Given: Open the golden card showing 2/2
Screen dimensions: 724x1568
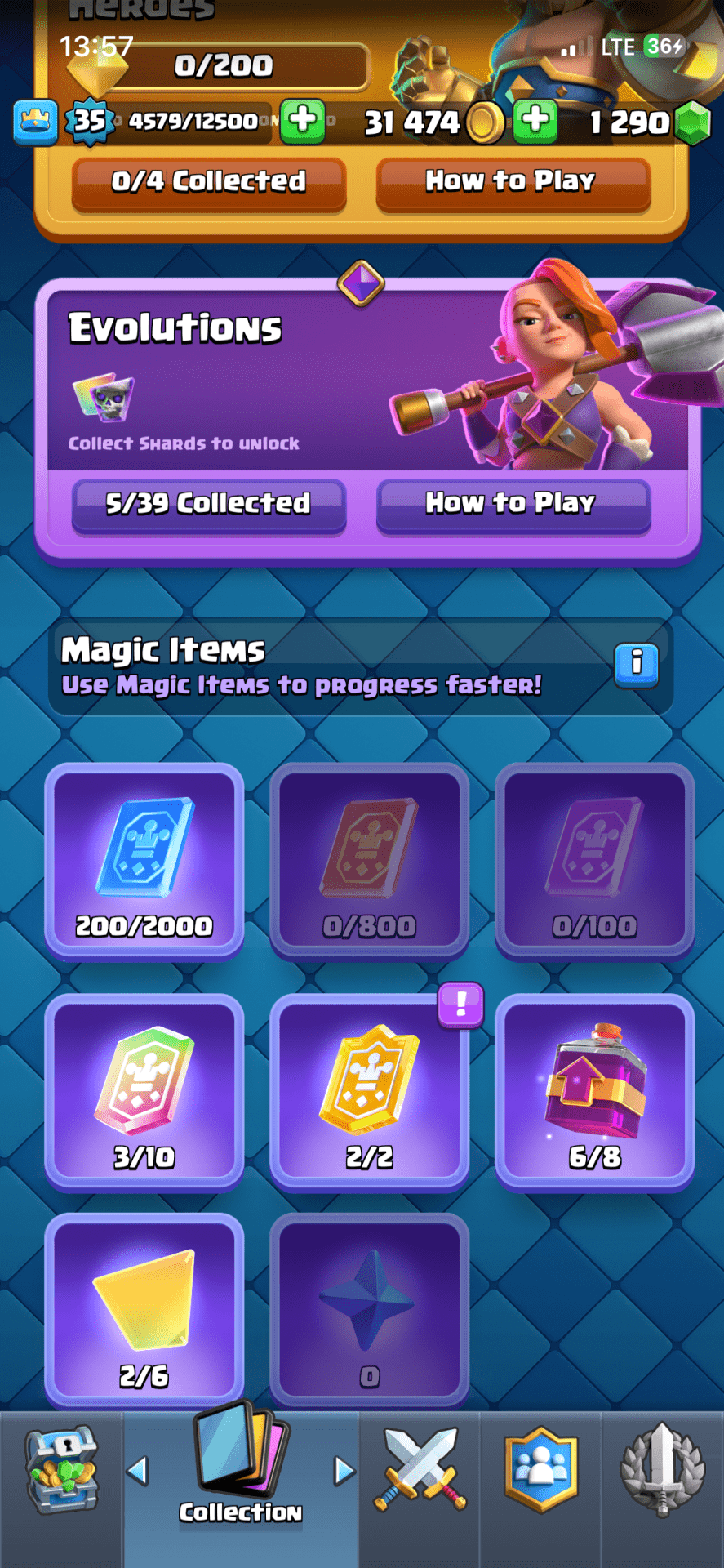Looking at the screenshot, I should tap(369, 1091).
